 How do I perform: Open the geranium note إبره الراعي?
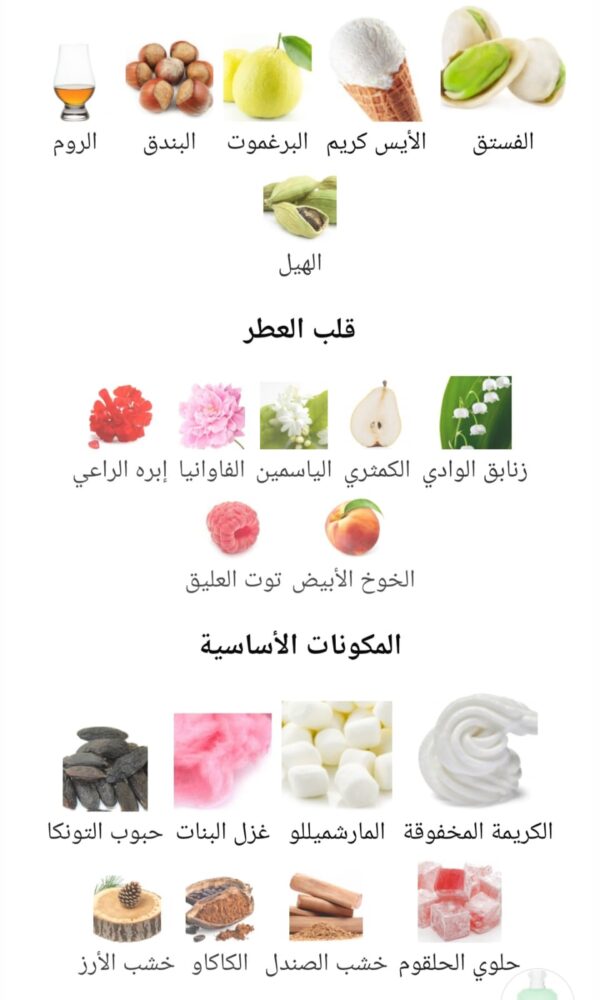120,415
